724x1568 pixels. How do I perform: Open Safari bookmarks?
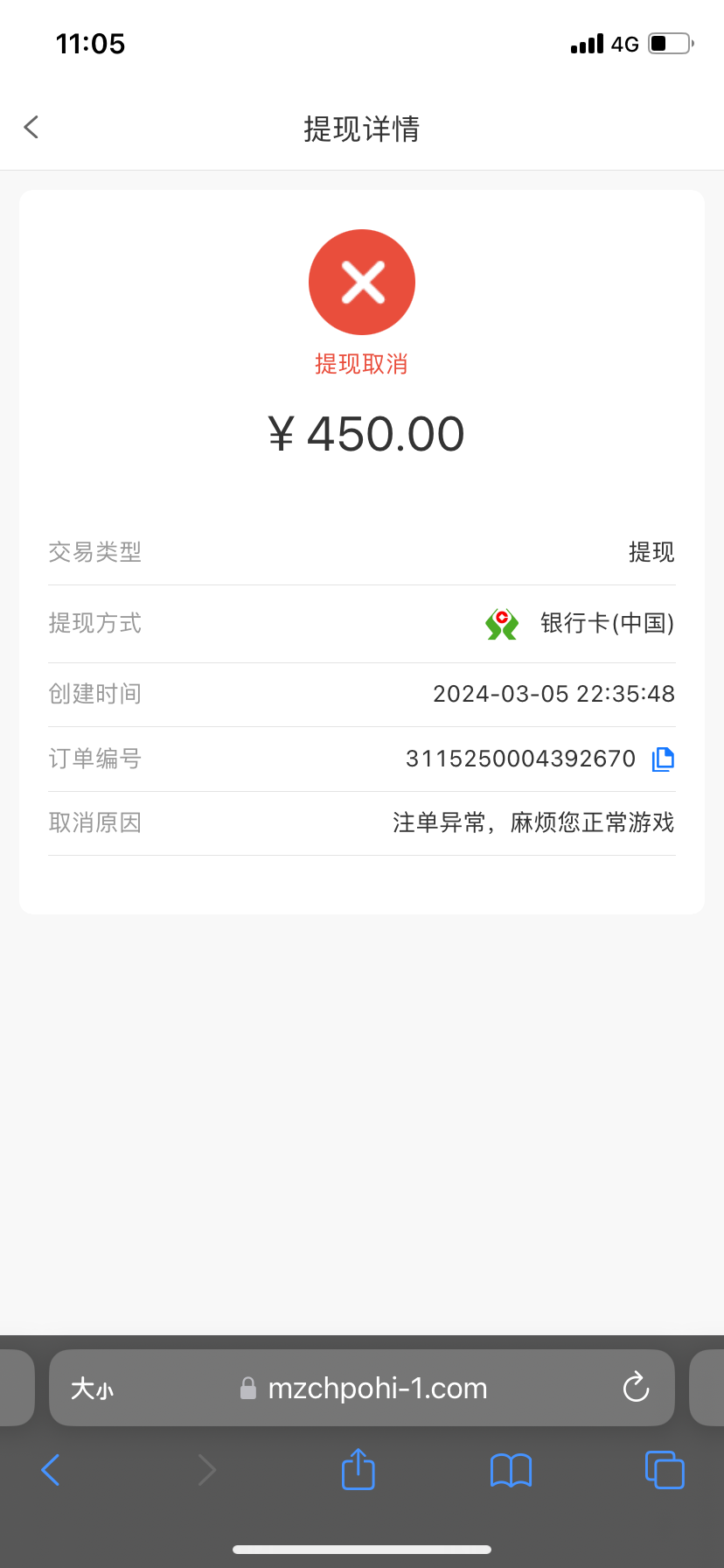point(511,1470)
